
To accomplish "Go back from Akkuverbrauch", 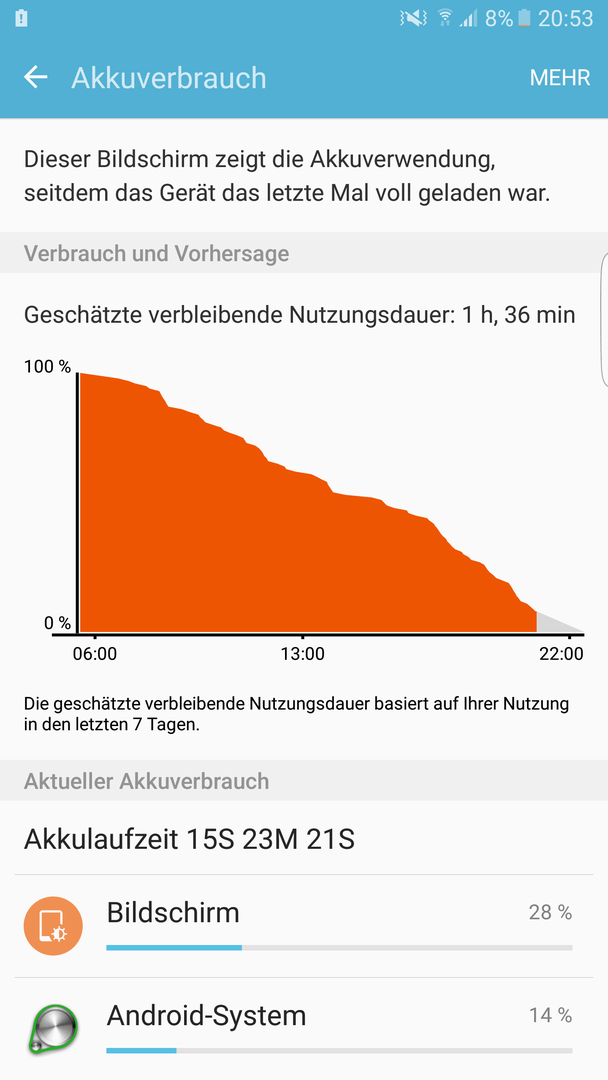I will pos(36,77).
